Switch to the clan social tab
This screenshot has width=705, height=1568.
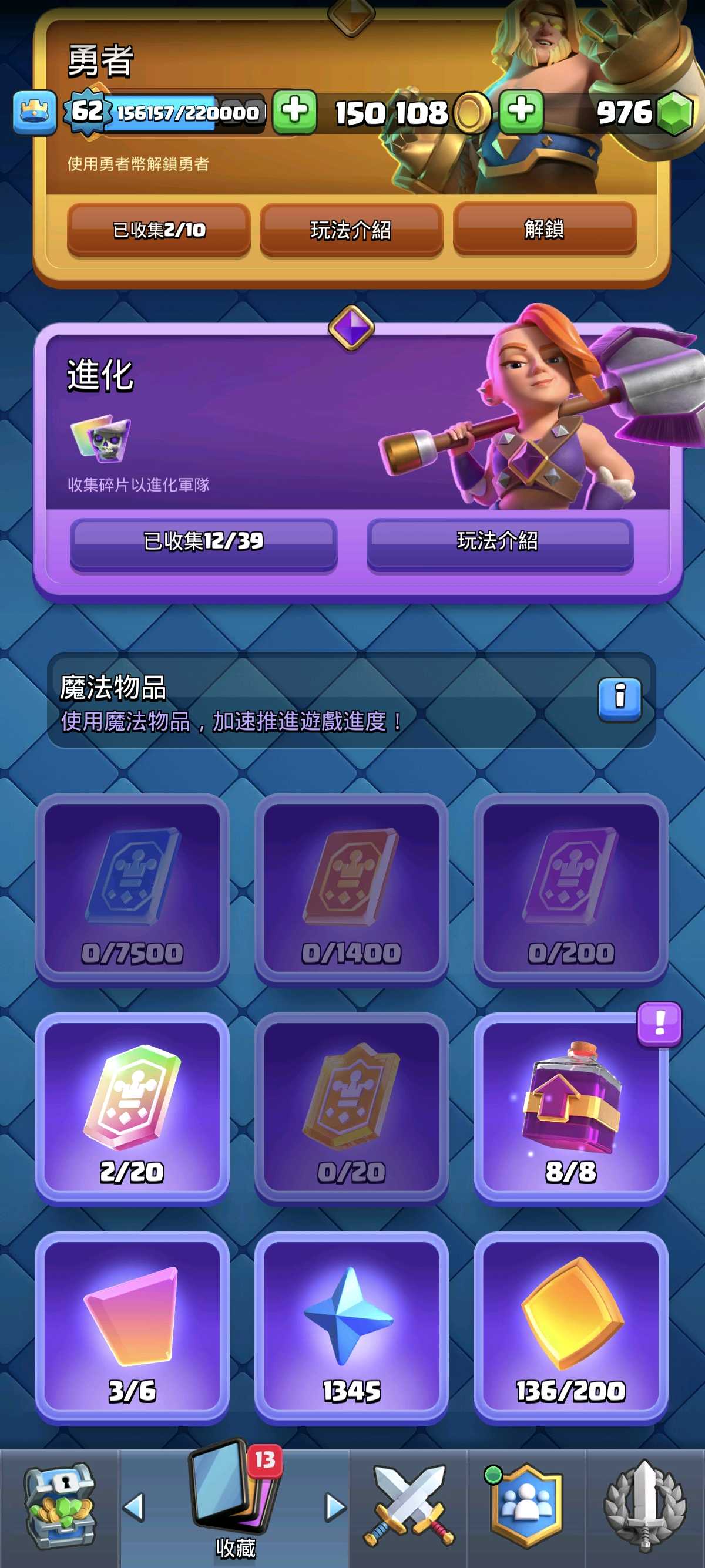point(526,1506)
